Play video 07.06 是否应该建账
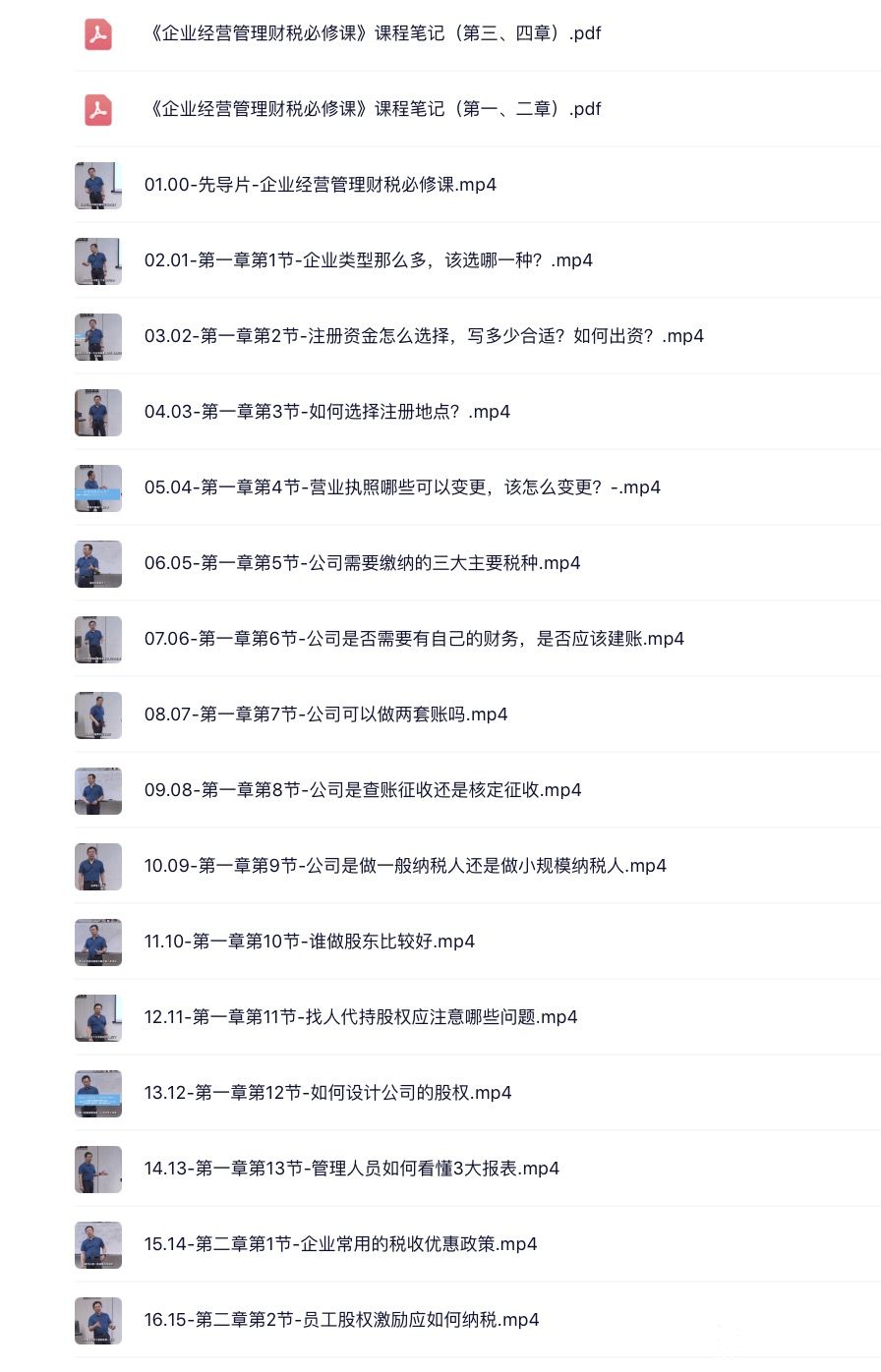Screen dimensions: 881x1372 [x=414, y=639]
